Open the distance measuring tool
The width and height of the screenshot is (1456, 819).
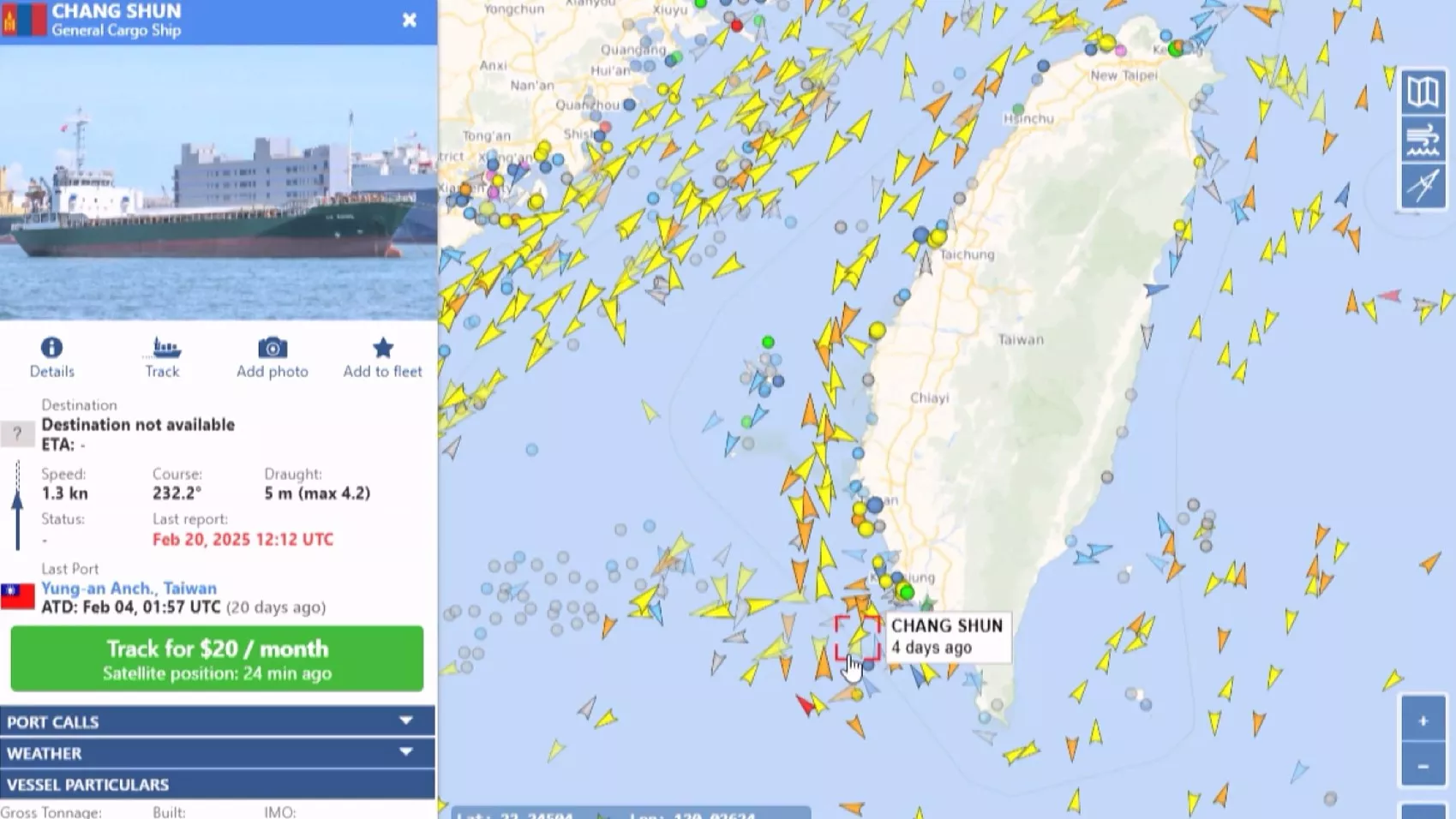coord(1423,185)
